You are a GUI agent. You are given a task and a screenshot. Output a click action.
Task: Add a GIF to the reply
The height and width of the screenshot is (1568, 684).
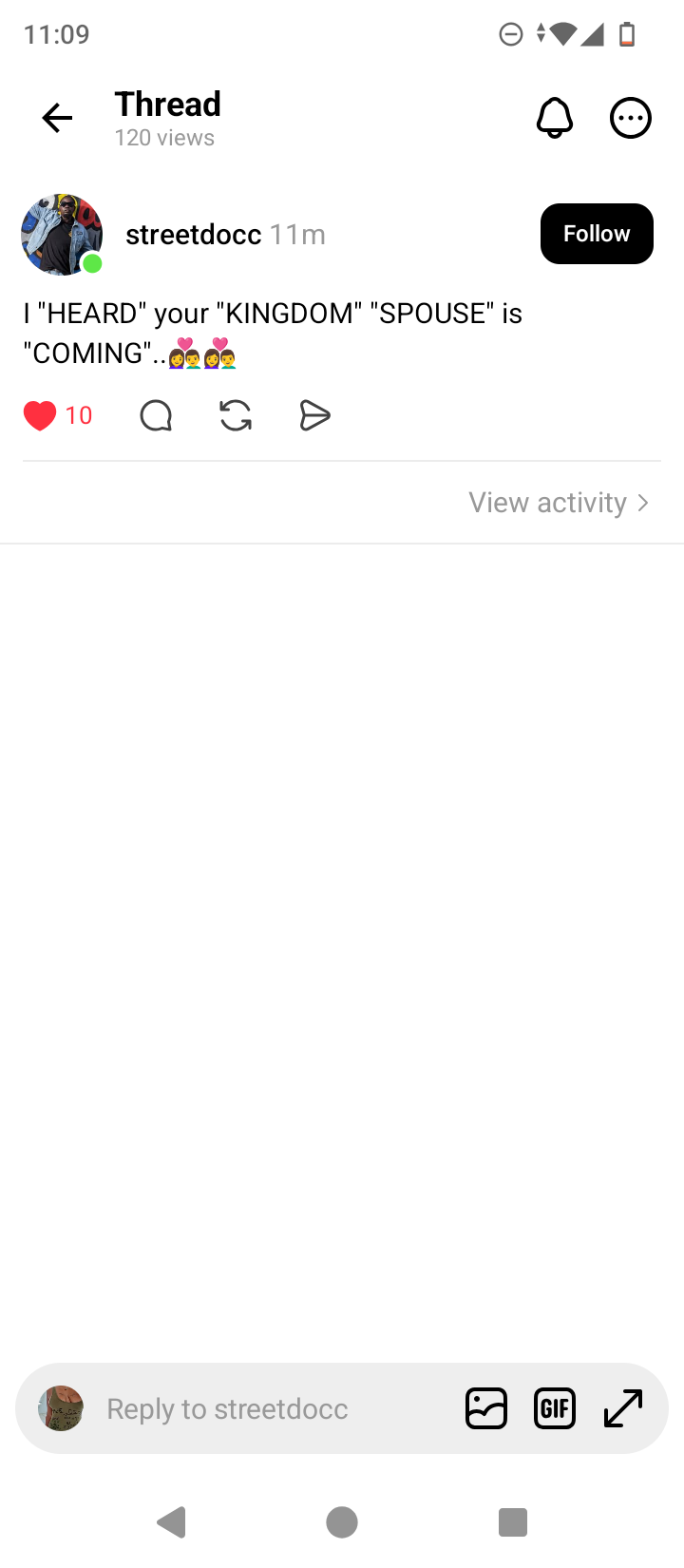pos(555,1408)
